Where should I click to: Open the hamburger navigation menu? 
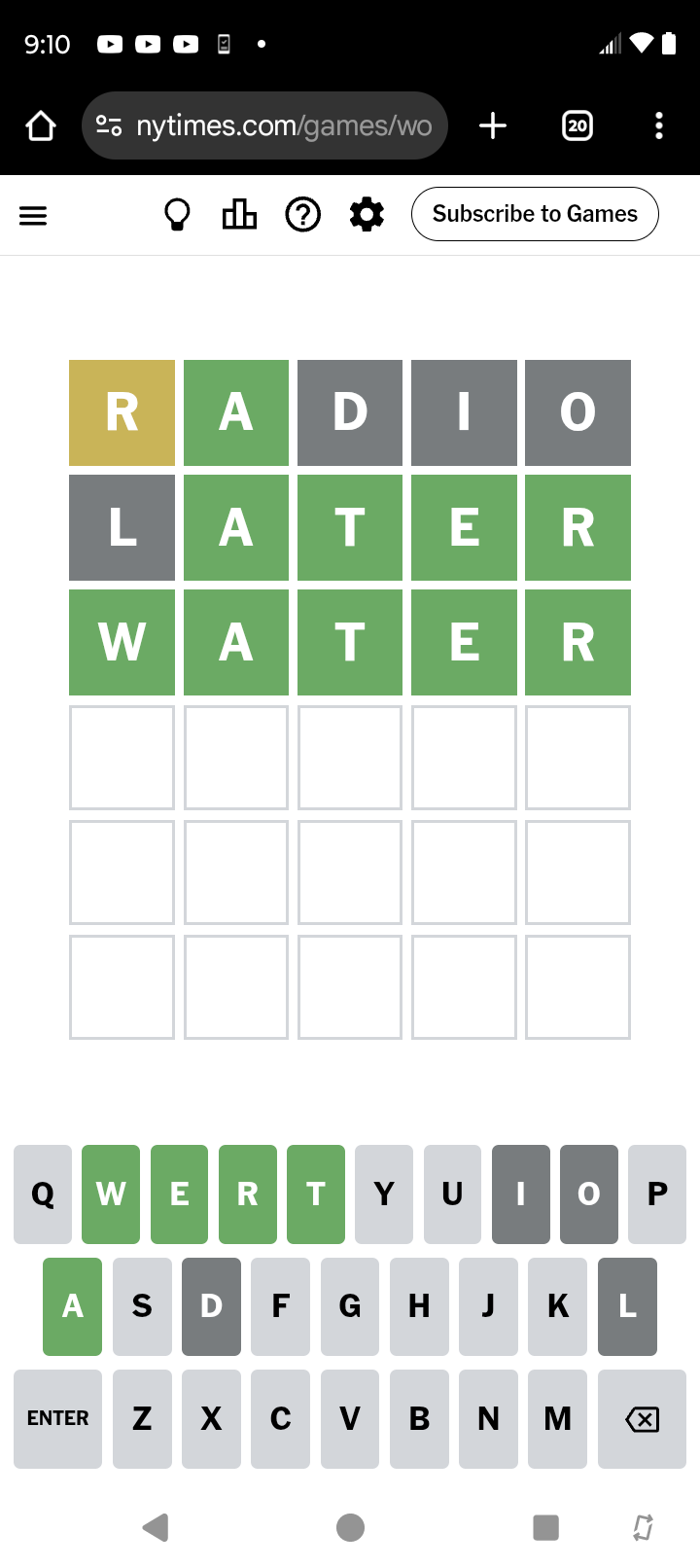coord(33,215)
